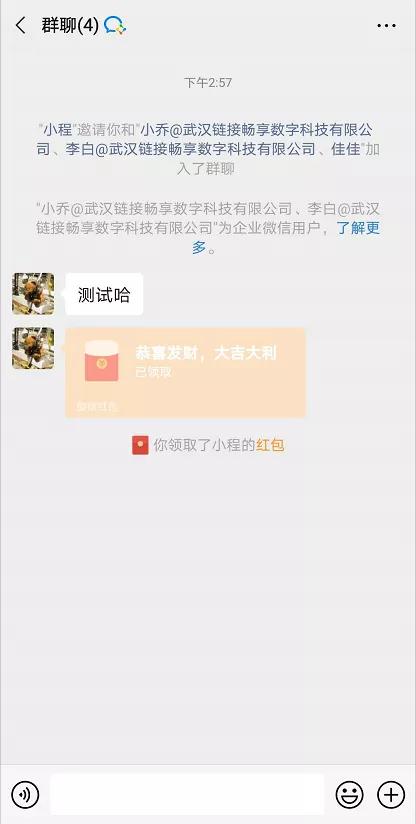The height and width of the screenshot is (824, 416).
Task: Focus the message text field
Action: 187,794
